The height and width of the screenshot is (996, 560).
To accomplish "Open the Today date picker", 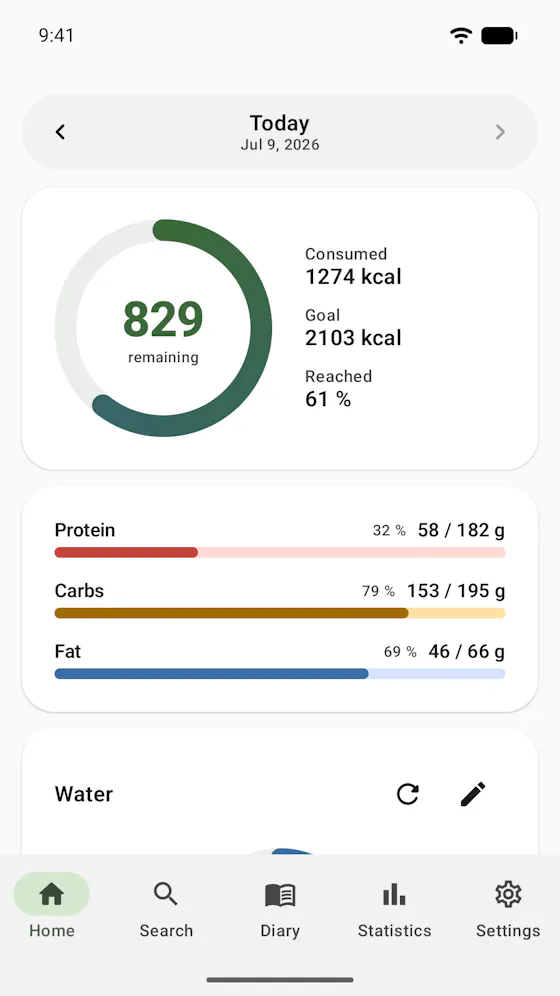I will click(280, 132).
